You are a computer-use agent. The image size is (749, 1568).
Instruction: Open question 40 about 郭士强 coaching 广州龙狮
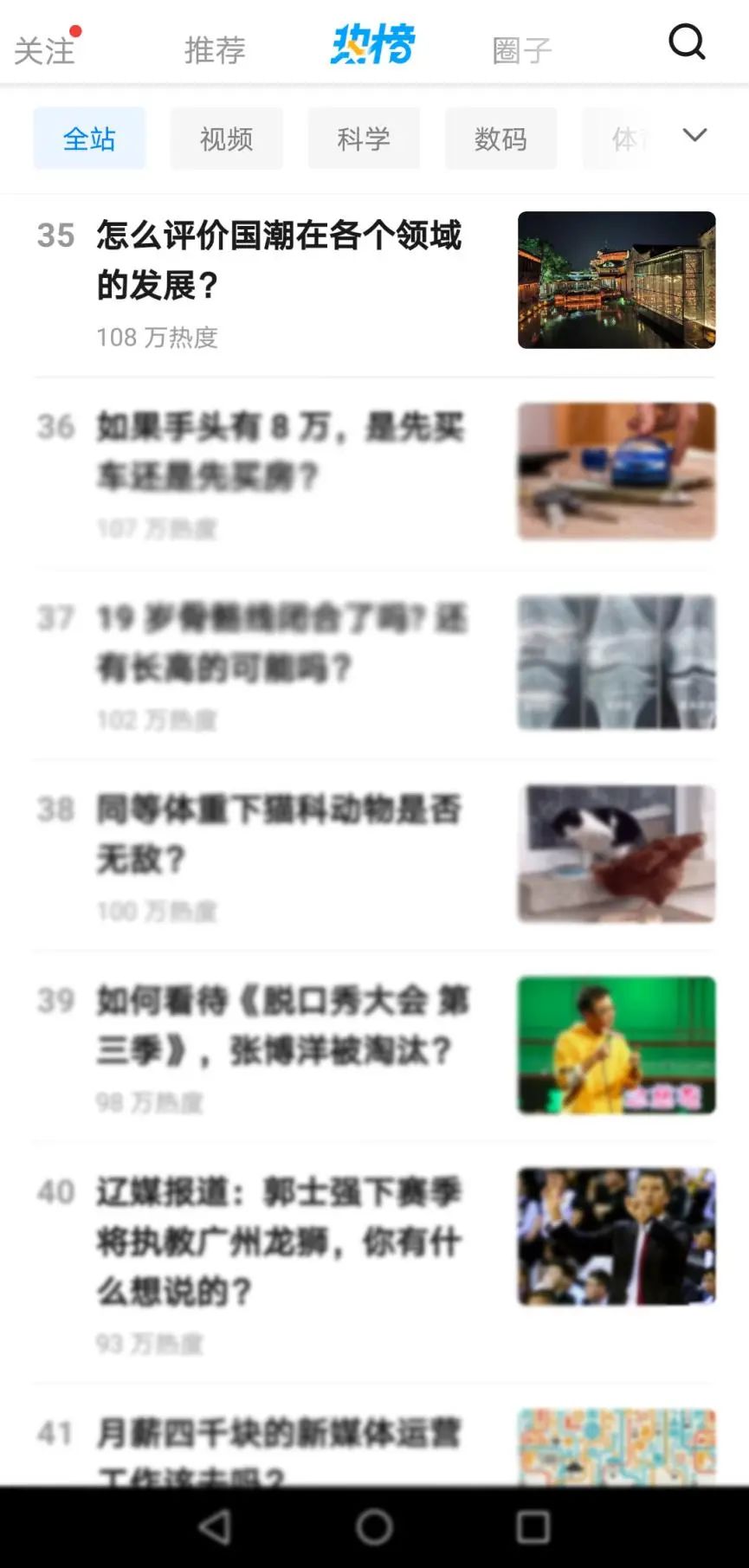click(x=374, y=1261)
